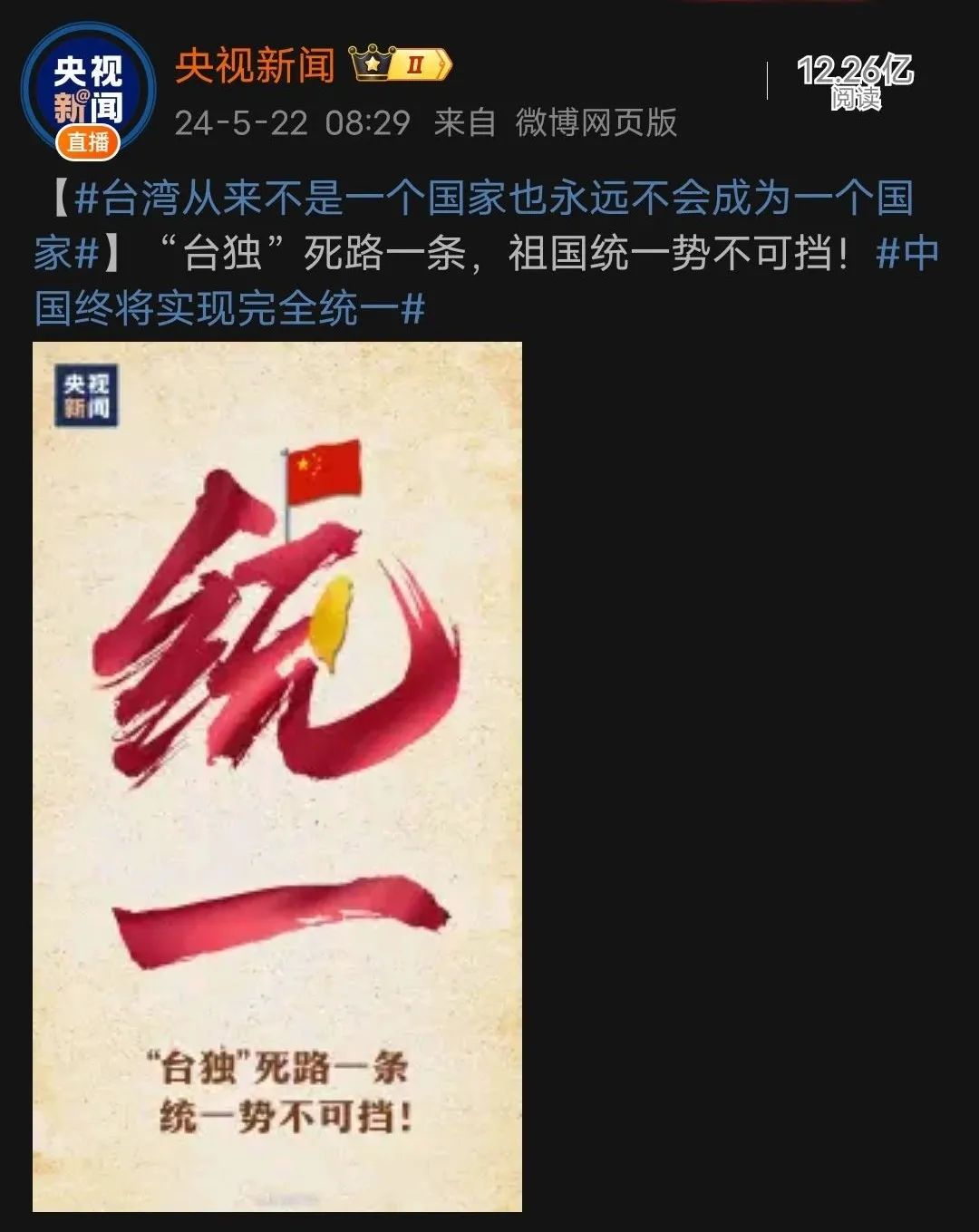Tap the member crown badge beside 央视新闻
The width and height of the screenshot is (979, 1232).
(x=402, y=65)
